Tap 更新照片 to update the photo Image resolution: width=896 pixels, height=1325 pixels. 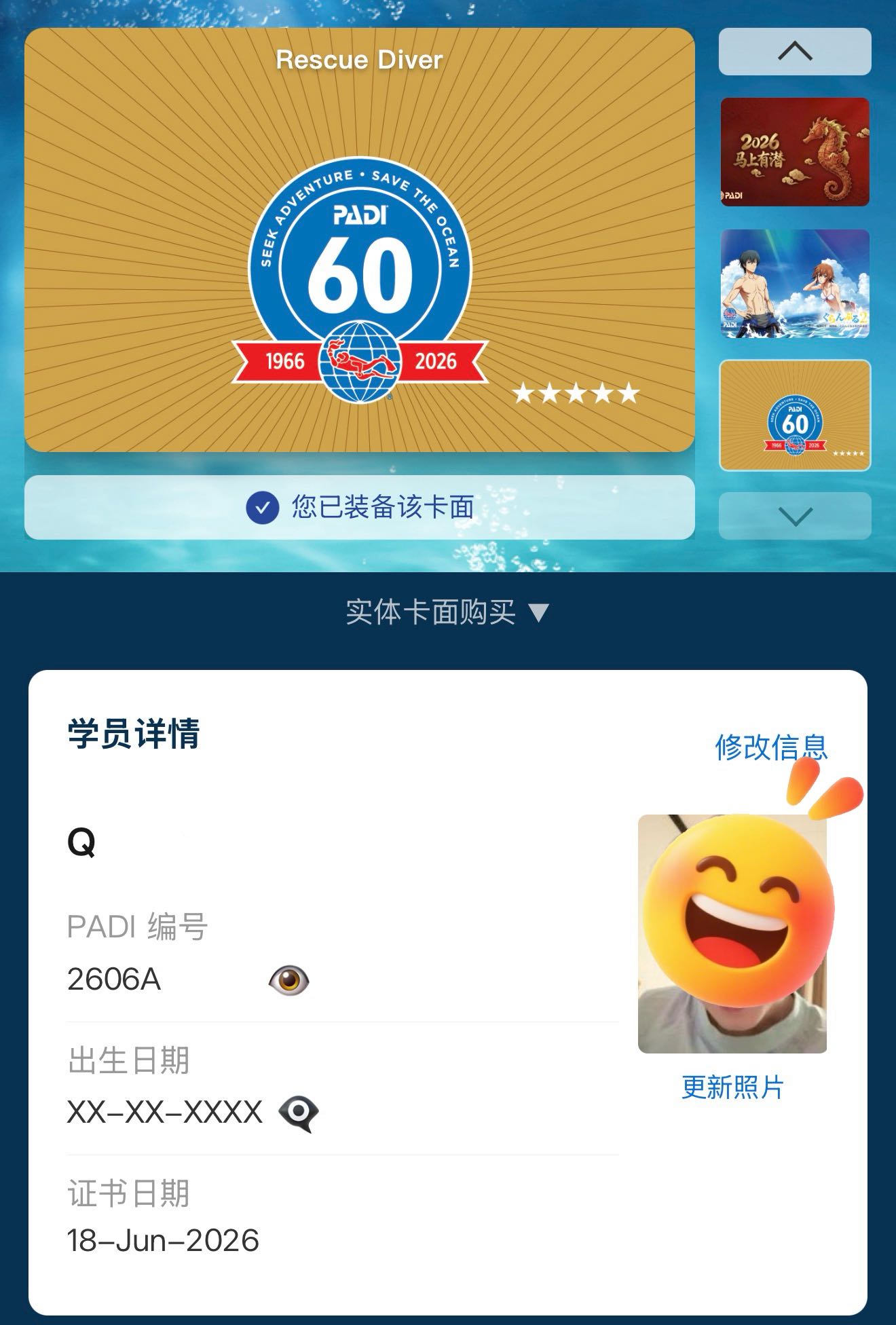click(732, 1087)
